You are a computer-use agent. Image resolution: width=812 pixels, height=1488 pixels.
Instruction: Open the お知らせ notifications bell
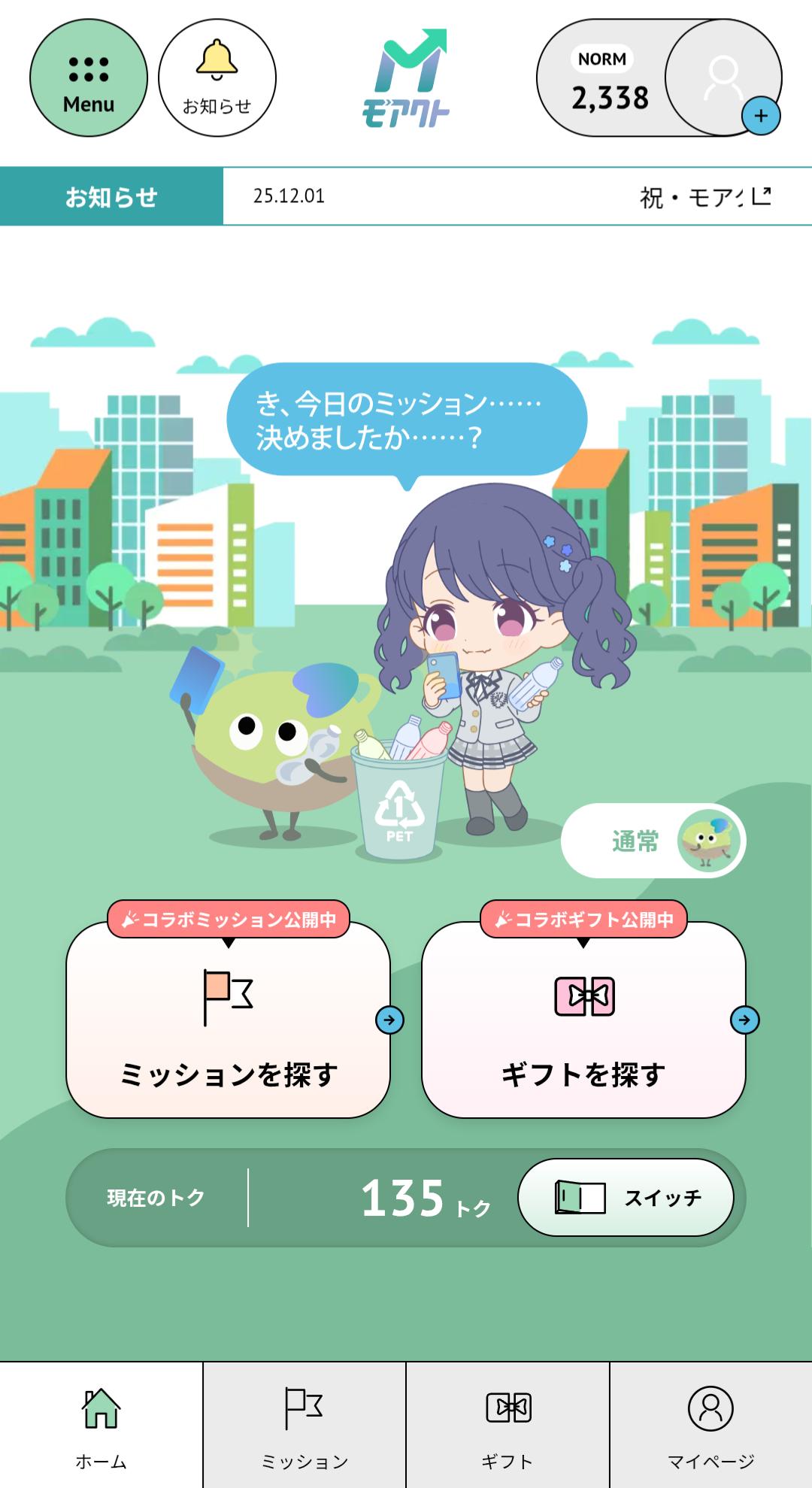pos(217,78)
